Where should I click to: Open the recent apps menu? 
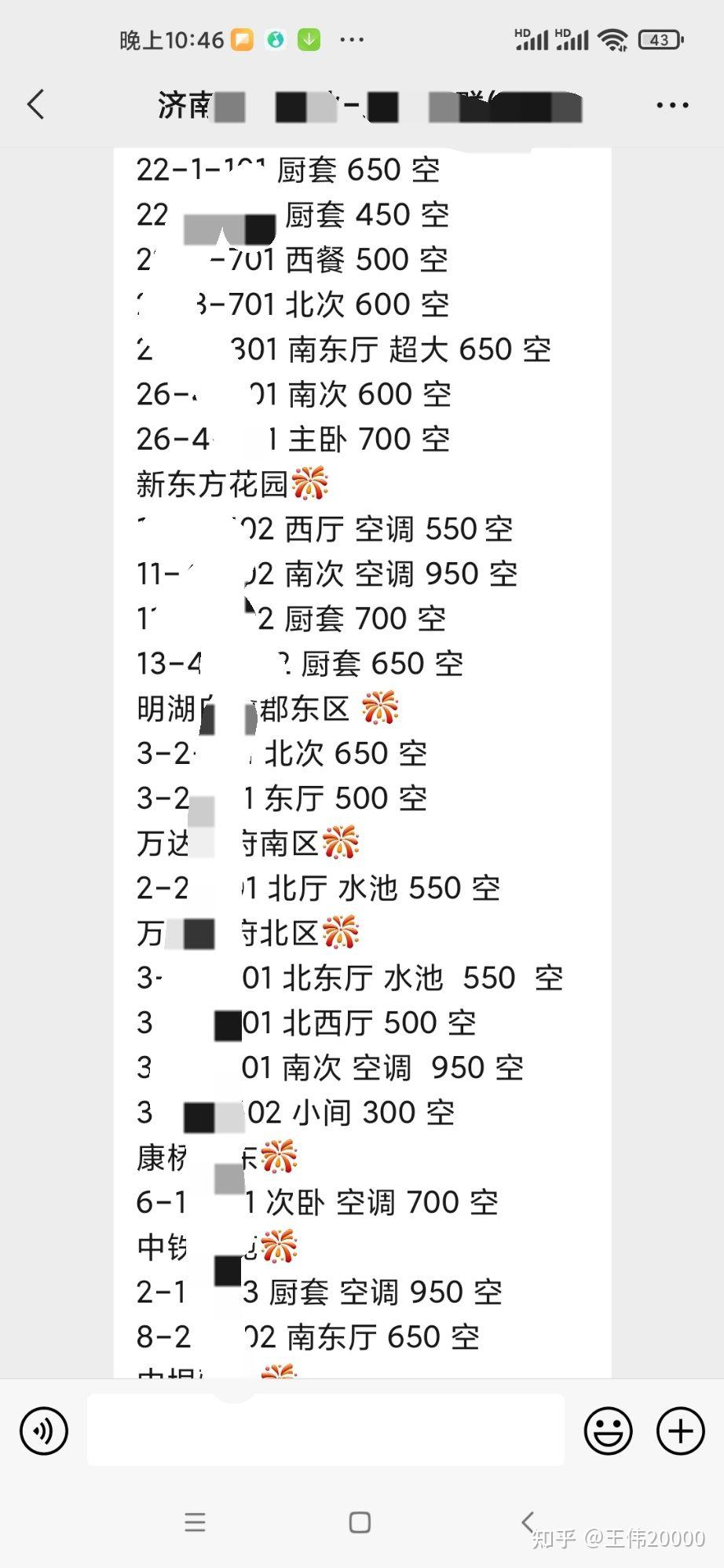tap(195, 1522)
